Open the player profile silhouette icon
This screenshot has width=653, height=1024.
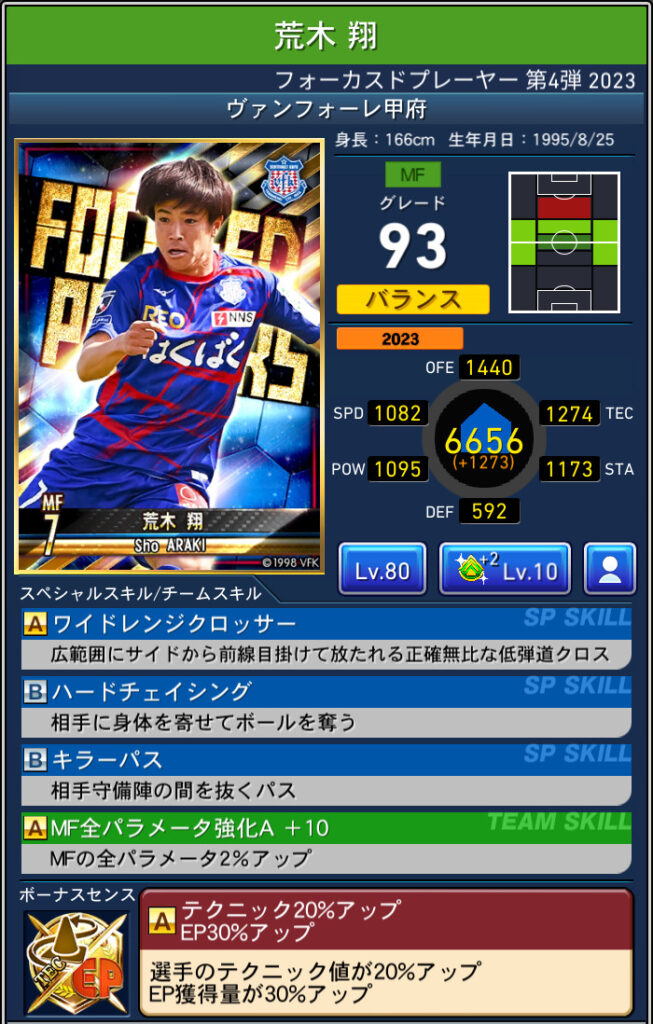click(x=609, y=570)
